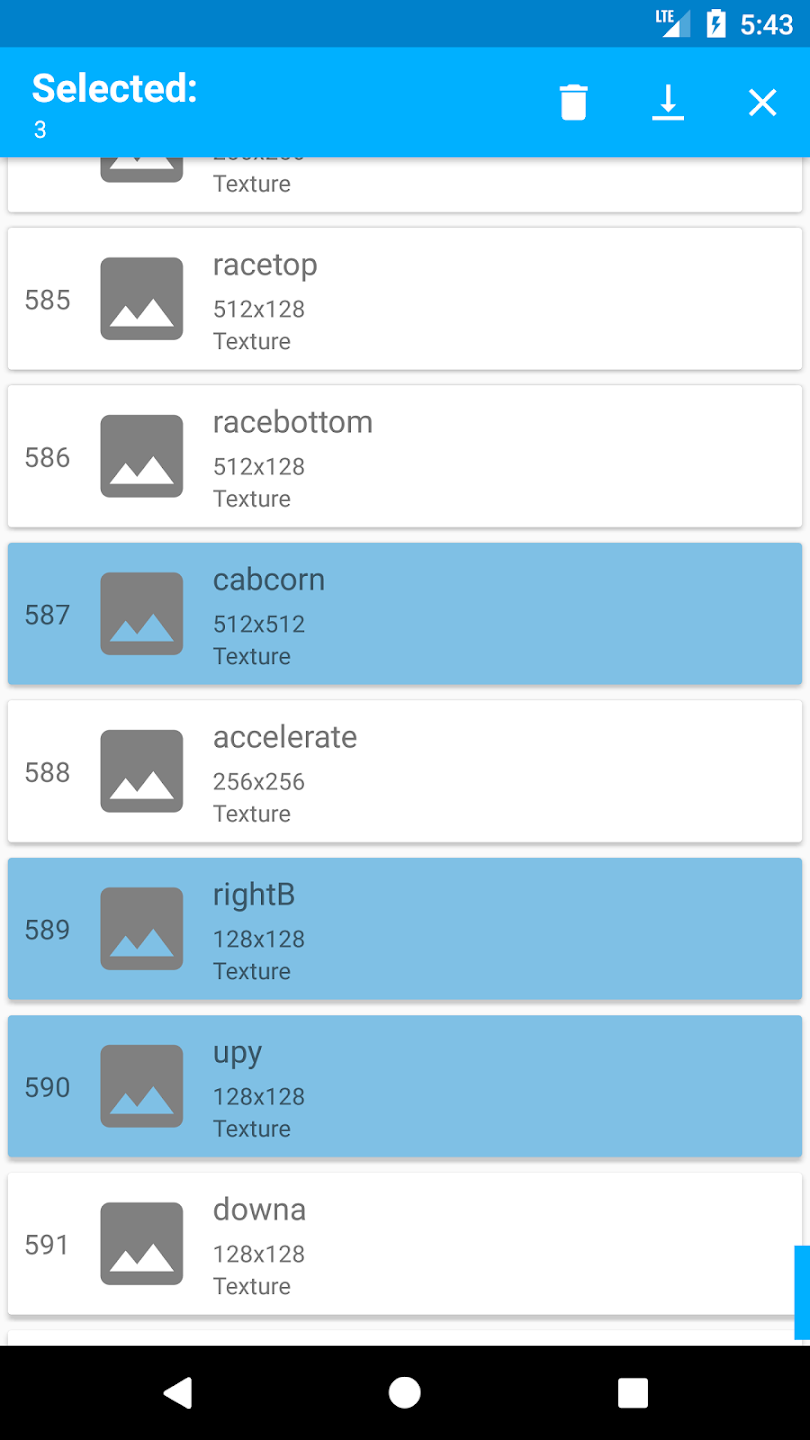Image resolution: width=810 pixels, height=1440 pixels.
Task: Download the selected textures
Action: [x=667, y=102]
